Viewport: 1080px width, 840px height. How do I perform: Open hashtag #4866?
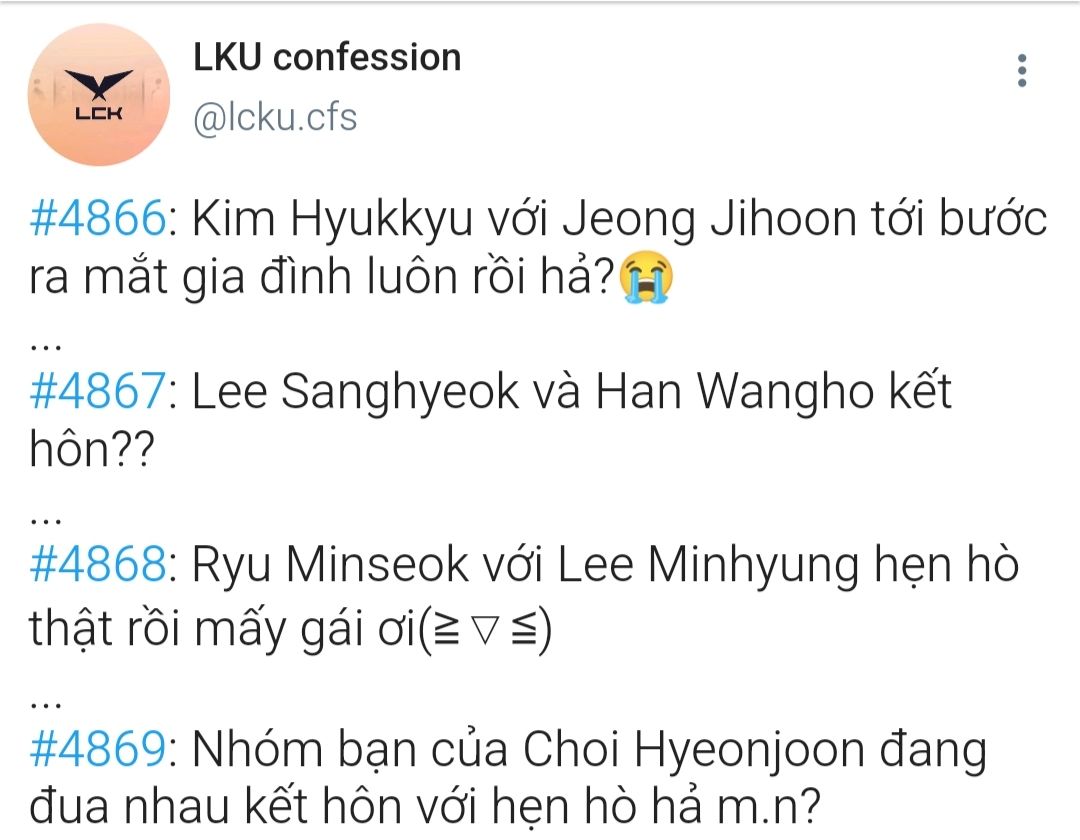click(98, 219)
